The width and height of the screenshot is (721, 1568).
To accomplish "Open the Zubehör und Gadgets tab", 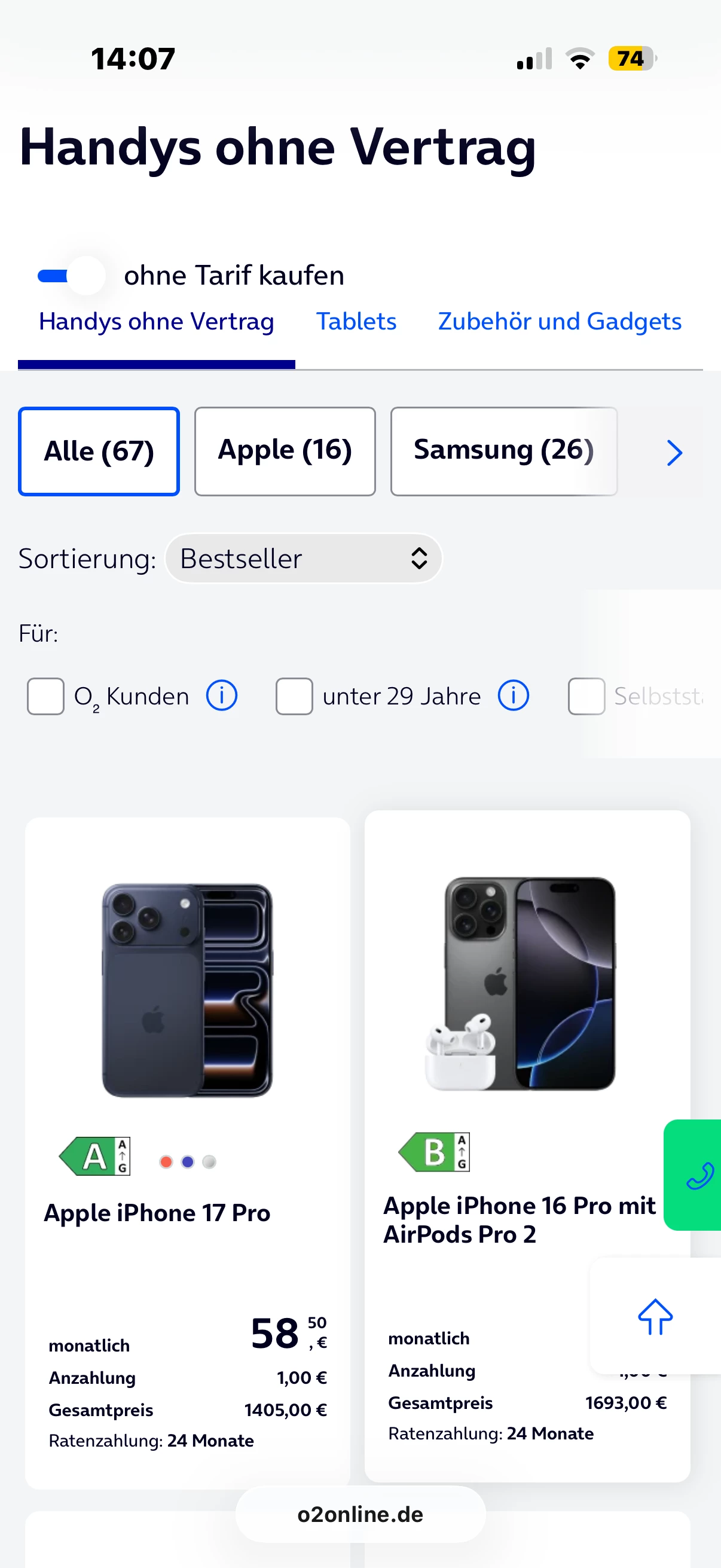I will [559, 321].
